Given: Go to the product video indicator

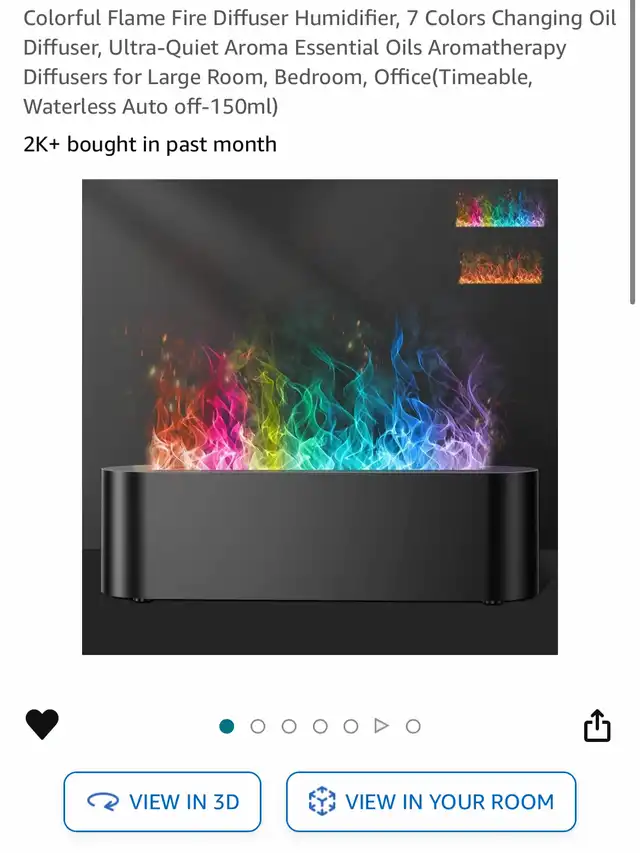Looking at the screenshot, I should tap(381, 726).
